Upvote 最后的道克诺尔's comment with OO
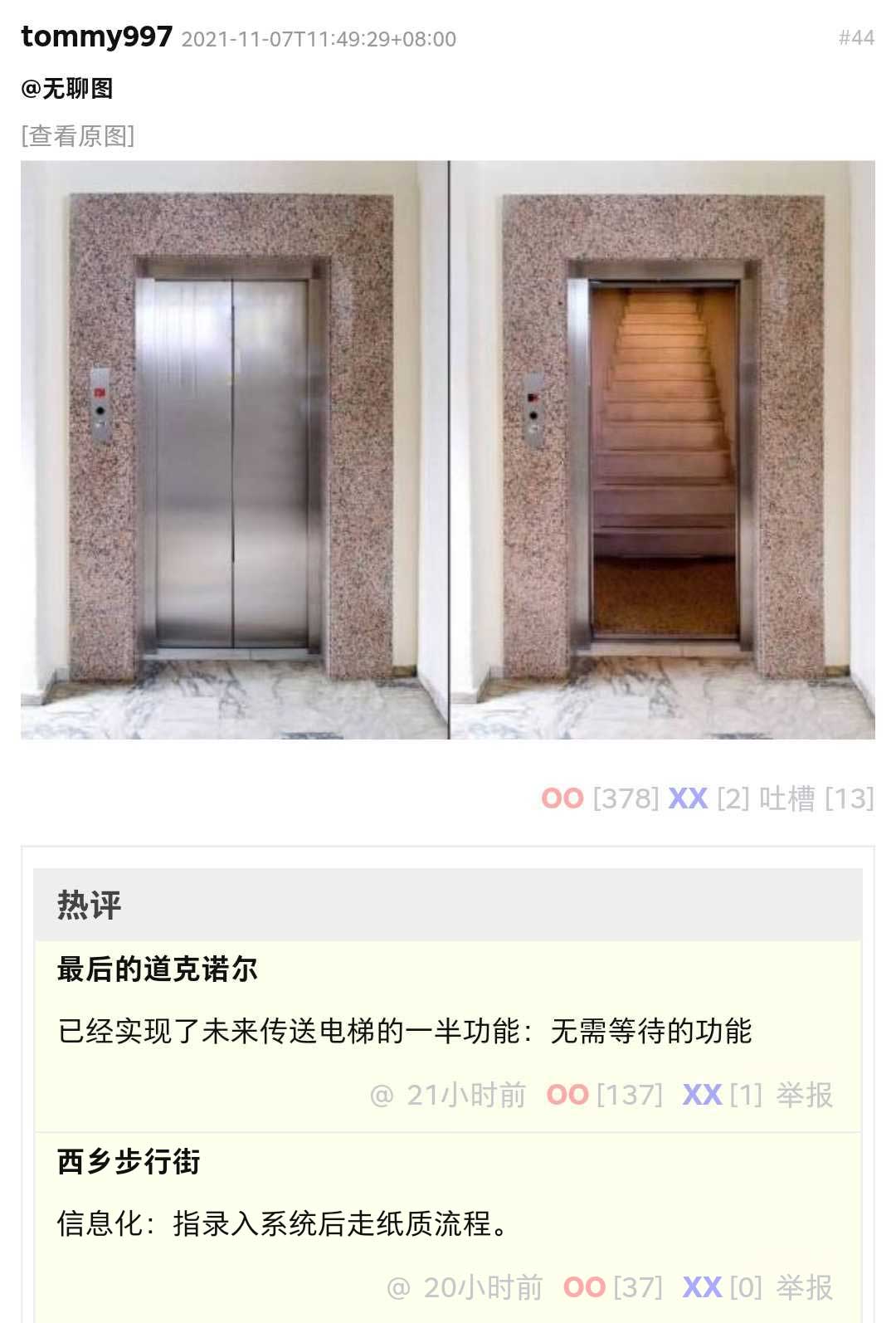 click(567, 1095)
